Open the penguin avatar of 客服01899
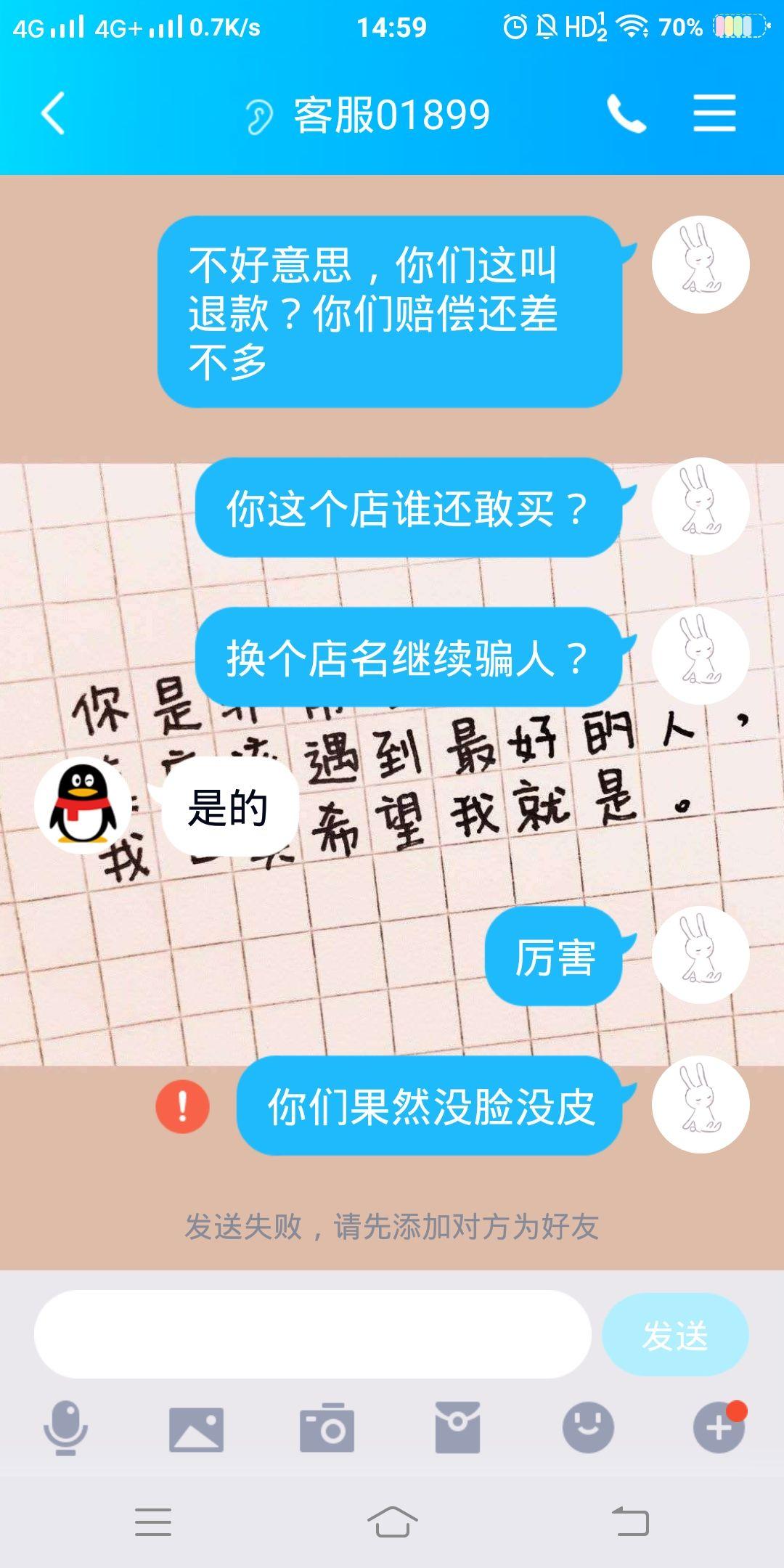 point(83,805)
